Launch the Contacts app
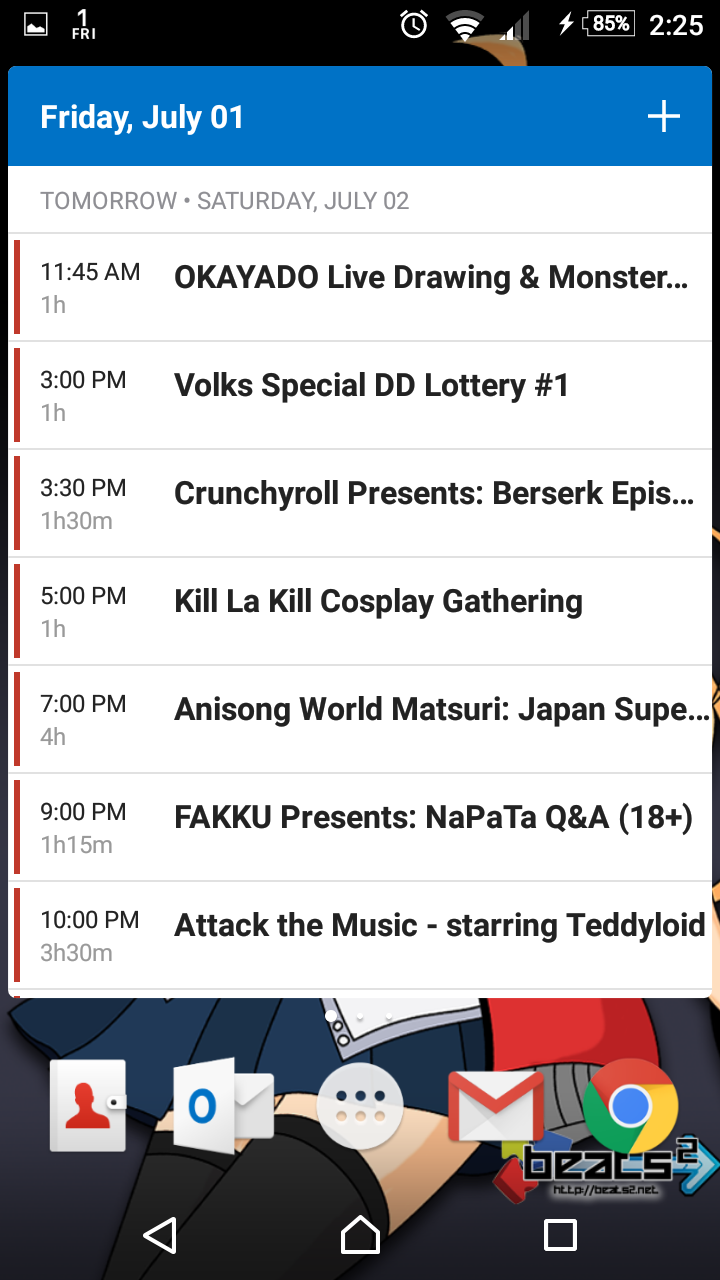 (88, 1106)
